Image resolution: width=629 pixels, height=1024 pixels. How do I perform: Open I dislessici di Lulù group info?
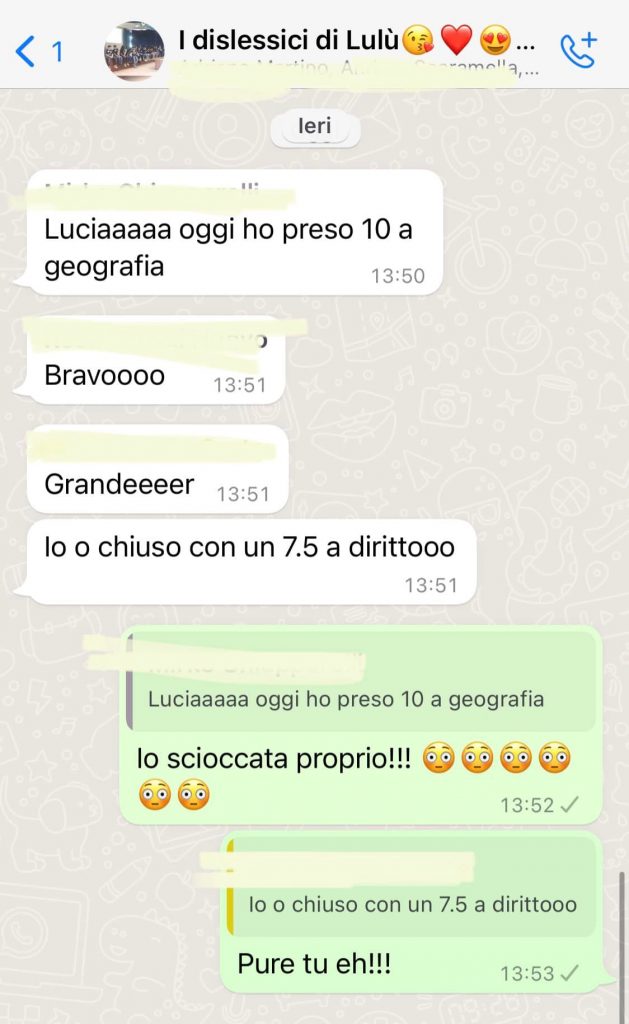click(340, 42)
